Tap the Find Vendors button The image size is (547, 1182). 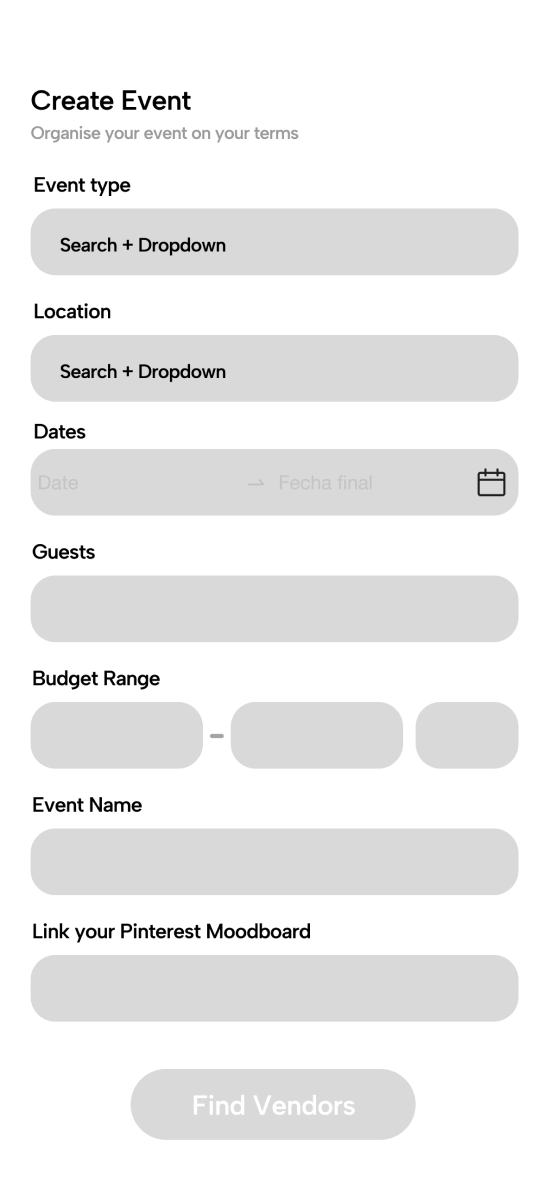click(x=273, y=1104)
